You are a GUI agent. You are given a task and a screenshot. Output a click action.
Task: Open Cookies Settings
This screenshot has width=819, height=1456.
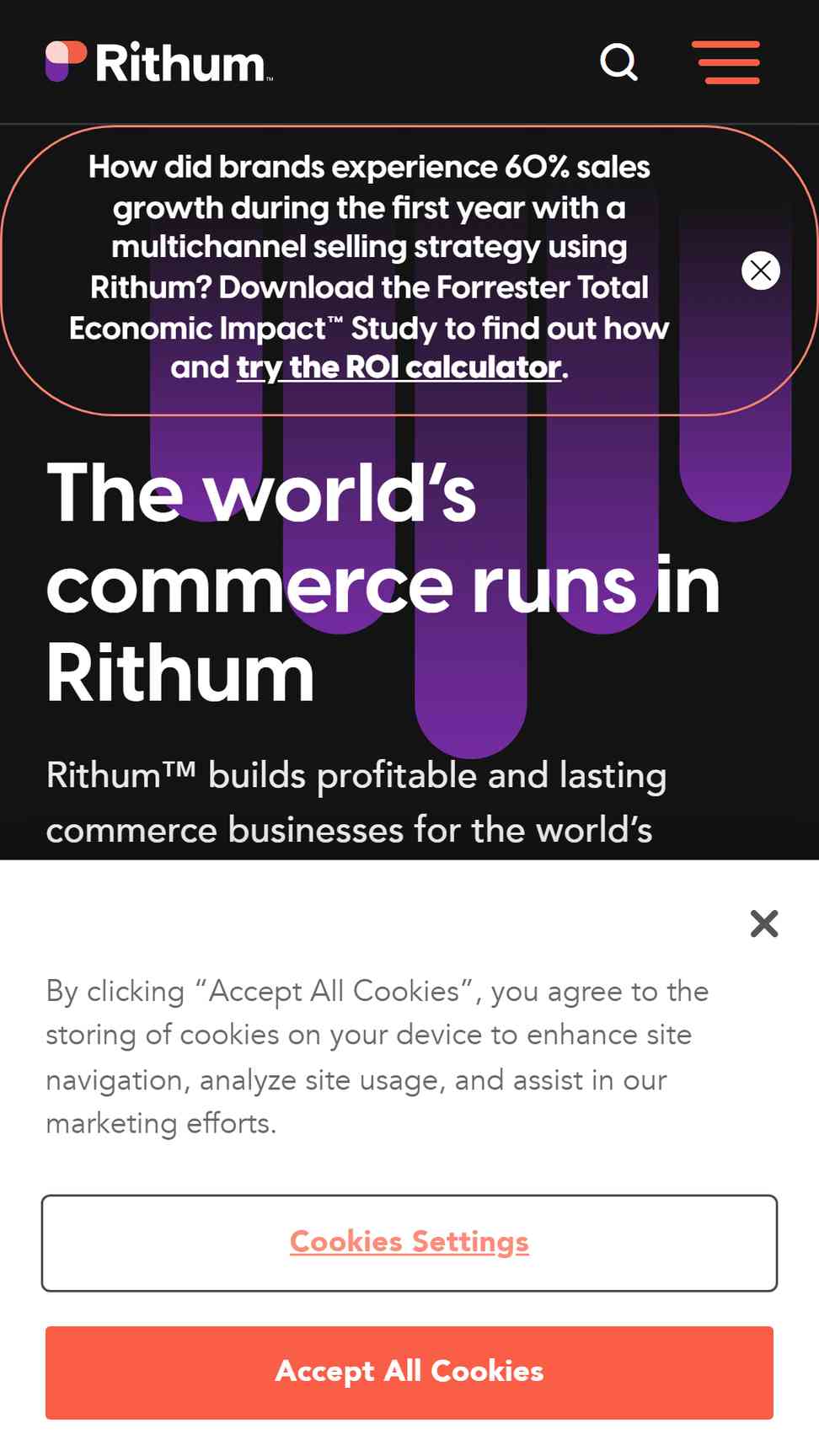click(x=409, y=1243)
